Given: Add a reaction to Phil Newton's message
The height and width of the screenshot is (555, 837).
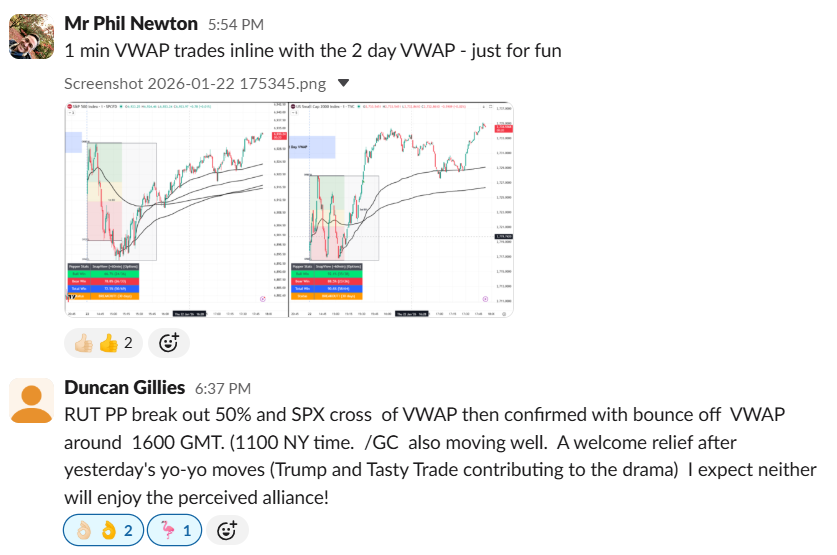Looking at the screenshot, I should (x=170, y=343).
